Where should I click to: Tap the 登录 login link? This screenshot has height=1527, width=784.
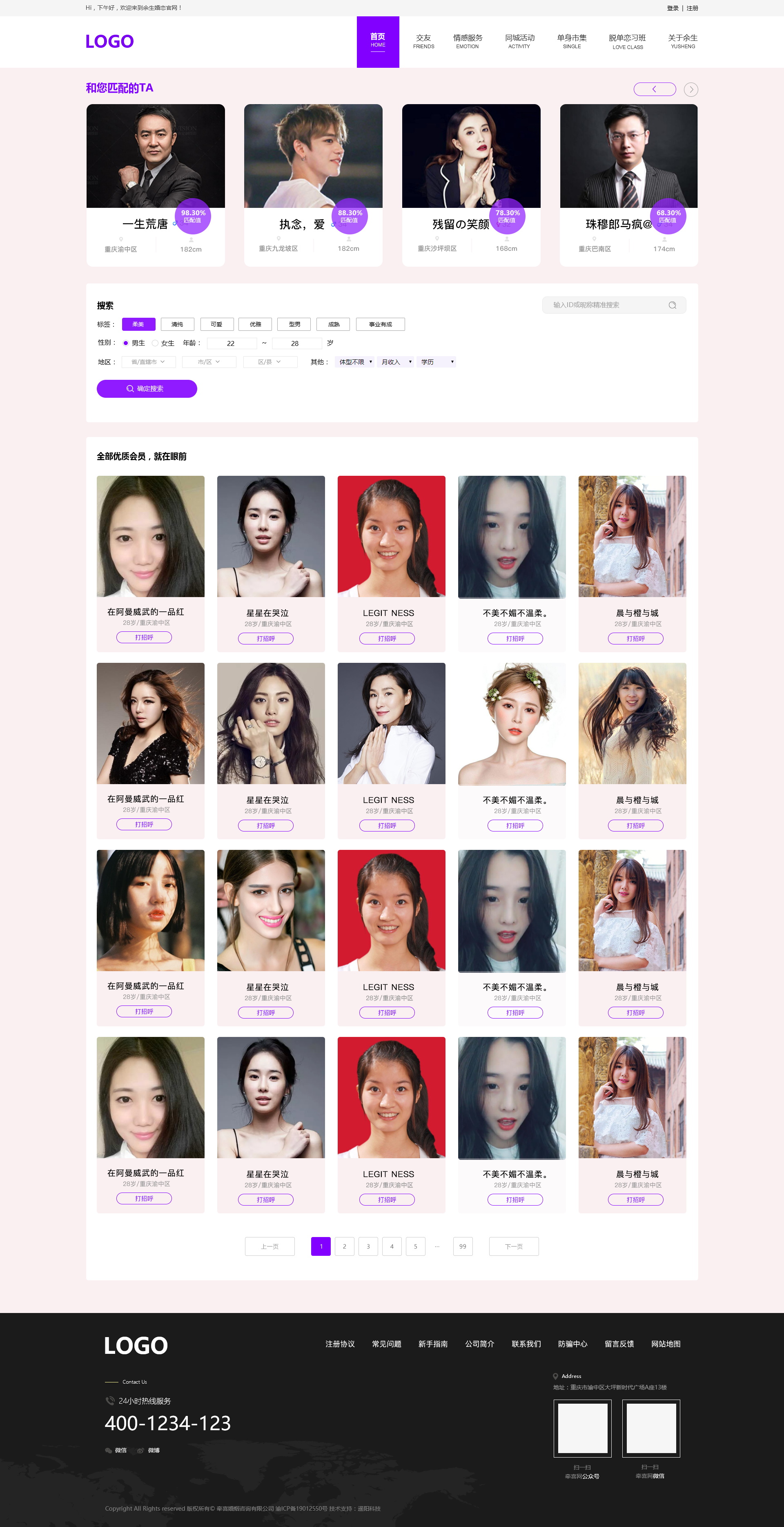point(673,8)
